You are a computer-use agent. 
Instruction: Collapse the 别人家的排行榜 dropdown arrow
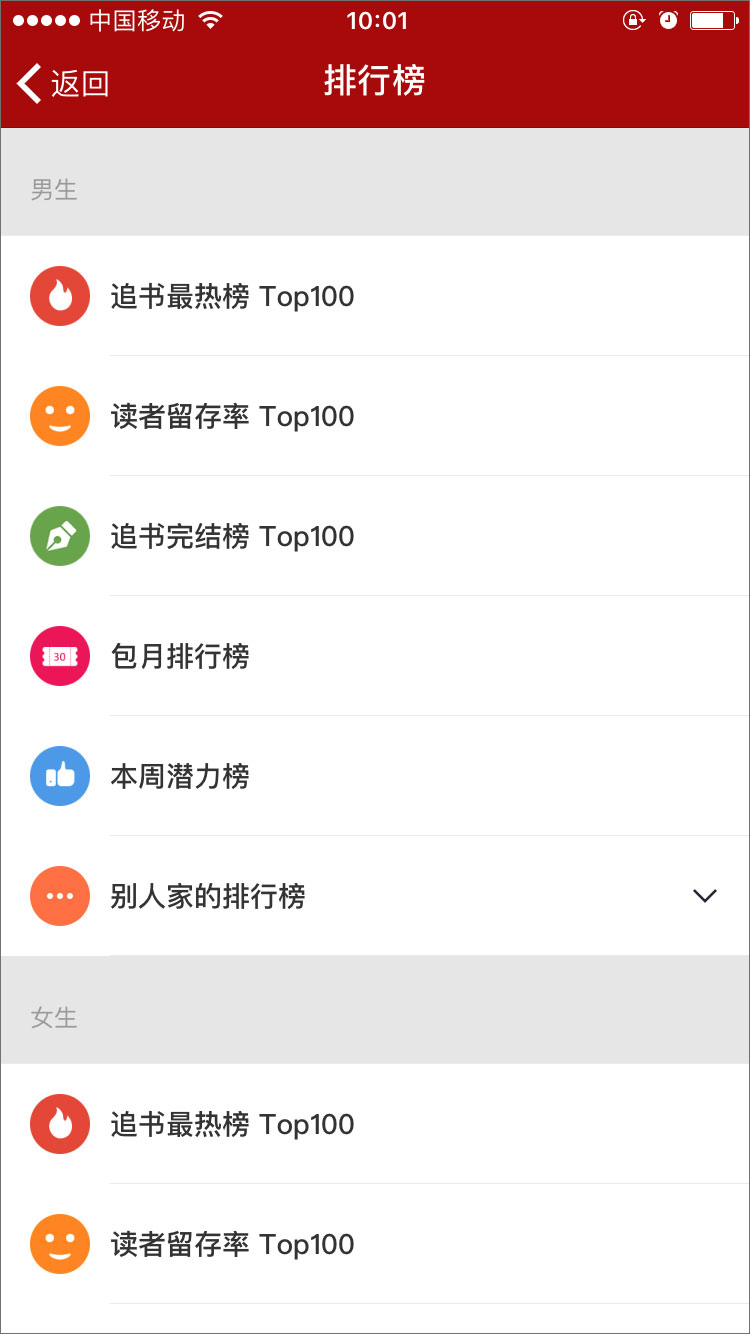[x=705, y=896]
